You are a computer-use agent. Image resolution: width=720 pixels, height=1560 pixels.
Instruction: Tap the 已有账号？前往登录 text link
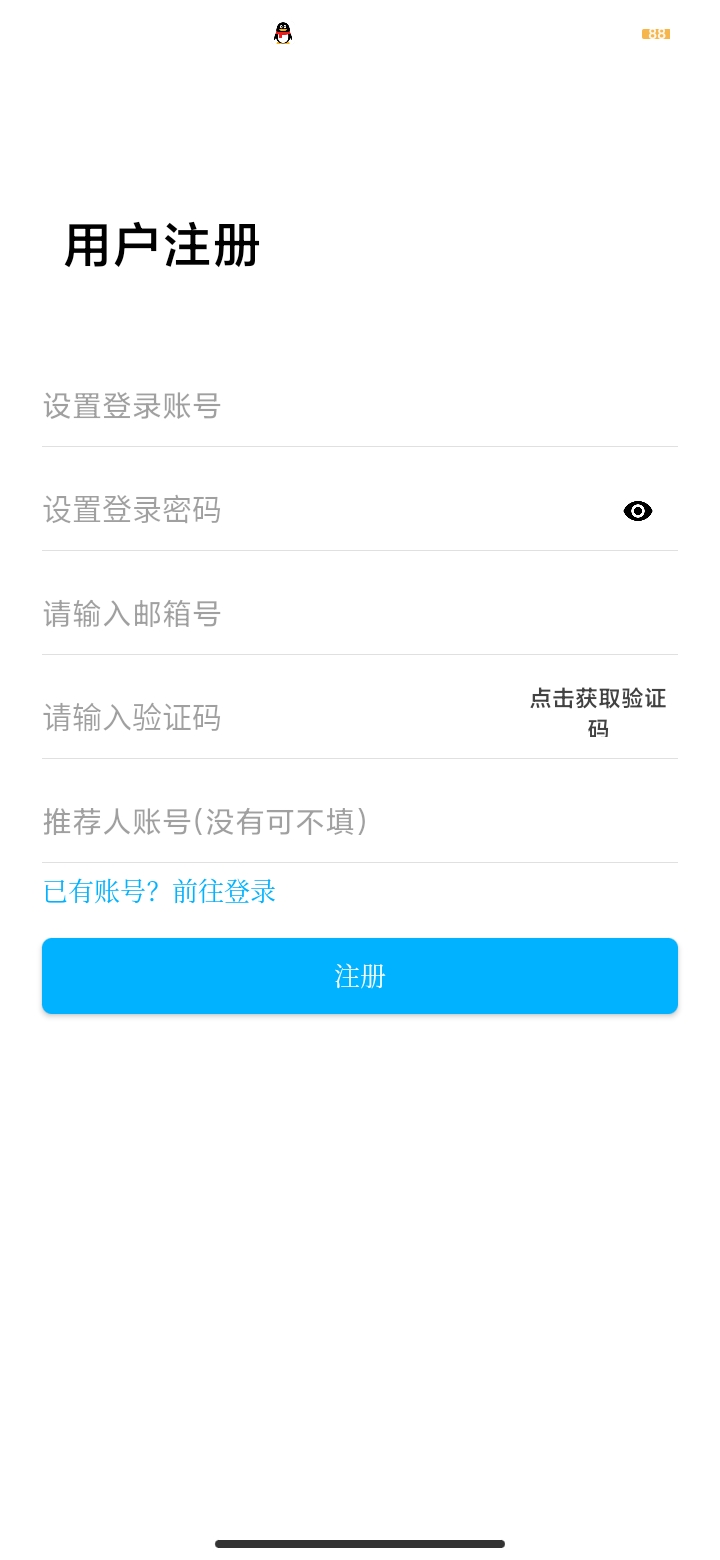(x=159, y=891)
